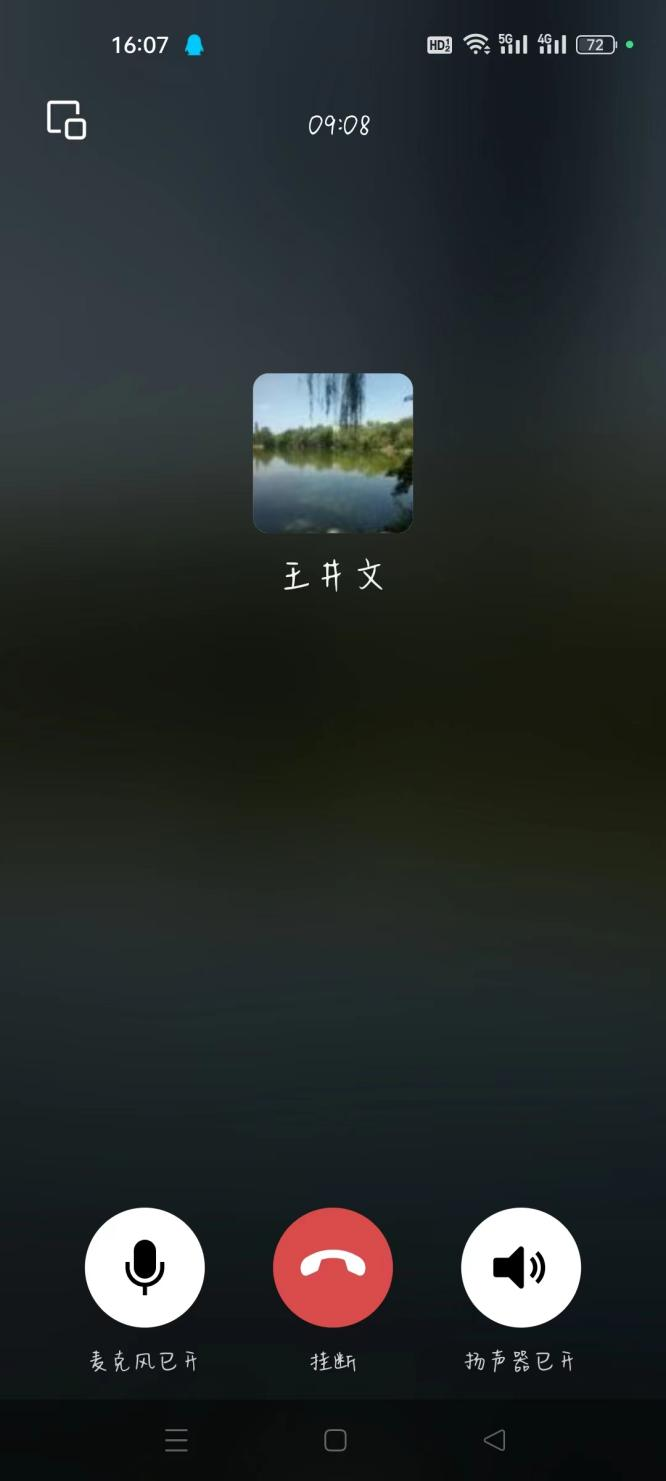Go to the home screen
The height and width of the screenshot is (1481, 666).
point(335,1440)
